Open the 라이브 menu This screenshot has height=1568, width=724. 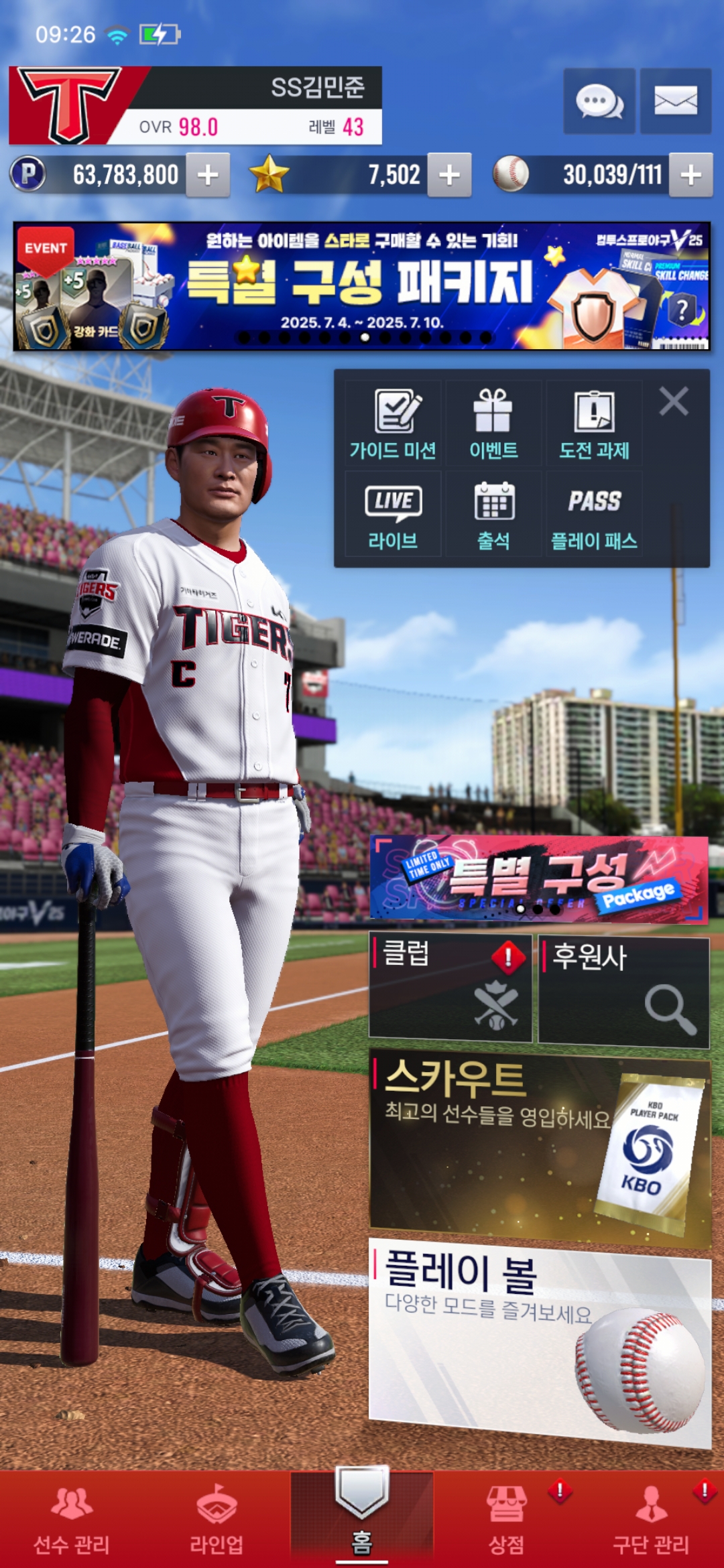click(394, 514)
